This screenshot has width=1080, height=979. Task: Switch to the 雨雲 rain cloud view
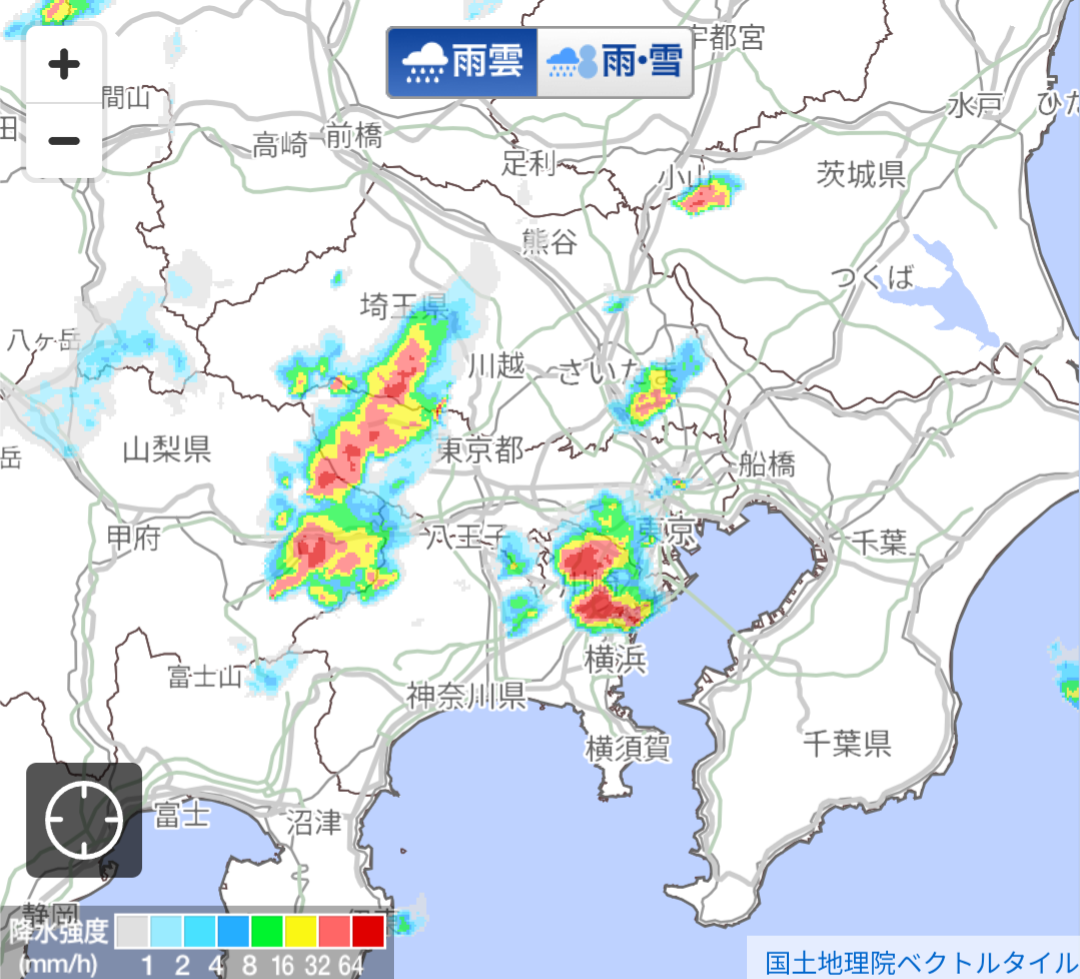tap(463, 62)
